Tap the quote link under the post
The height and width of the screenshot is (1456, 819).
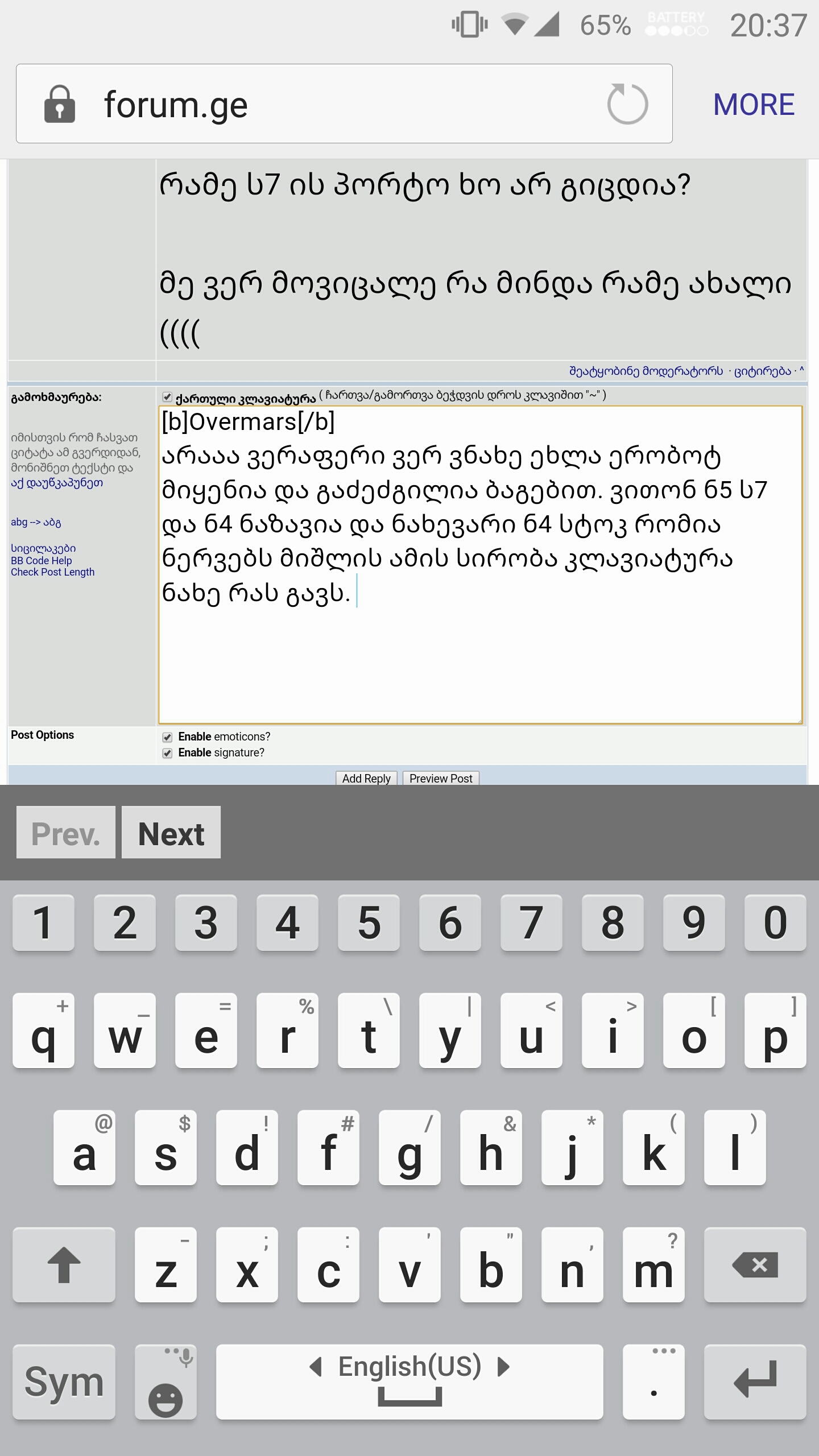tap(762, 371)
